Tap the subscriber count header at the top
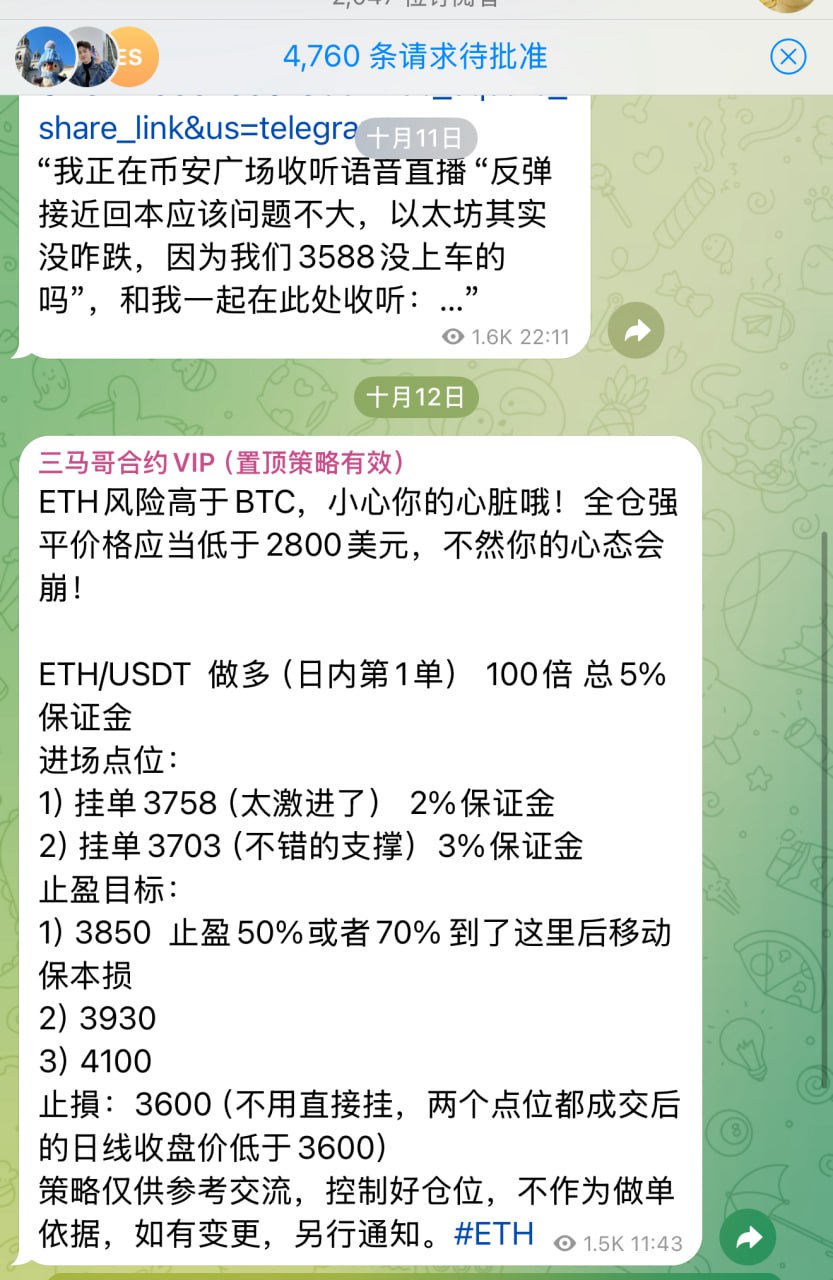The width and height of the screenshot is (833, 1280). (x=416, y=5)
